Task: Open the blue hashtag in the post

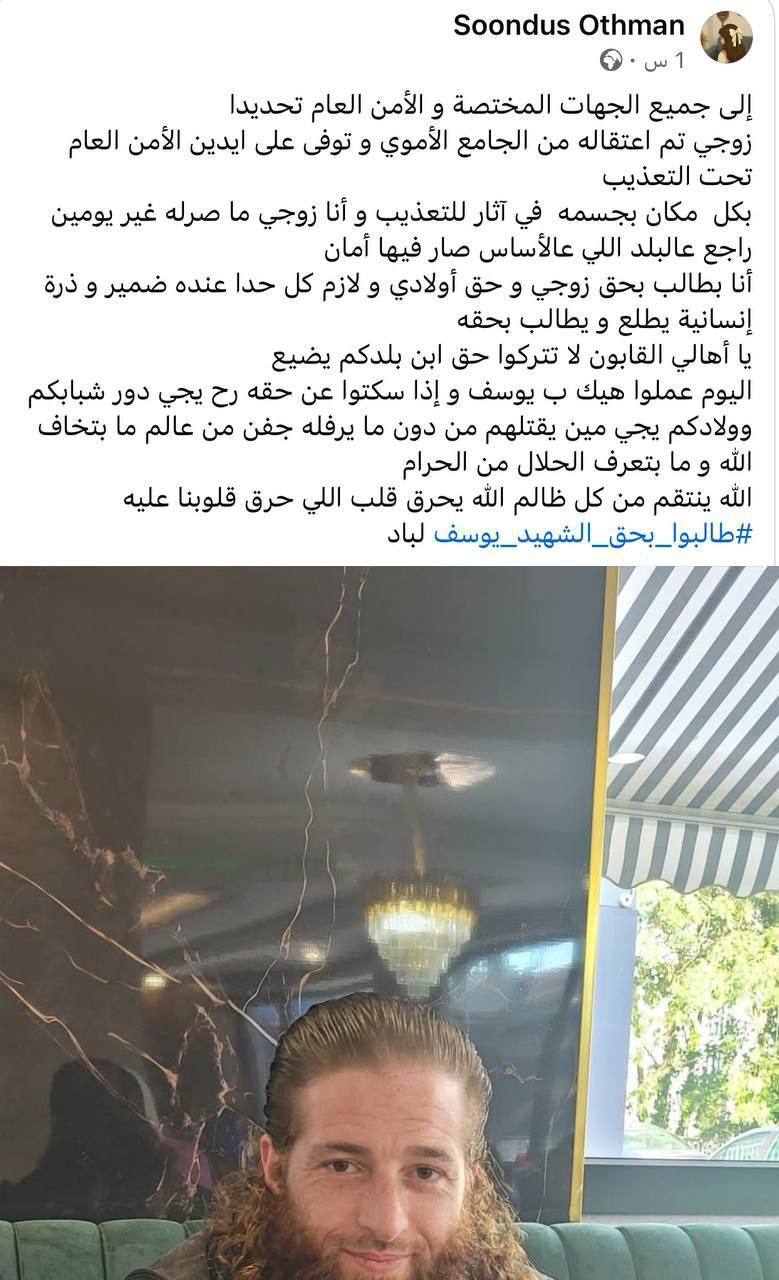Action: click(590, 533)
